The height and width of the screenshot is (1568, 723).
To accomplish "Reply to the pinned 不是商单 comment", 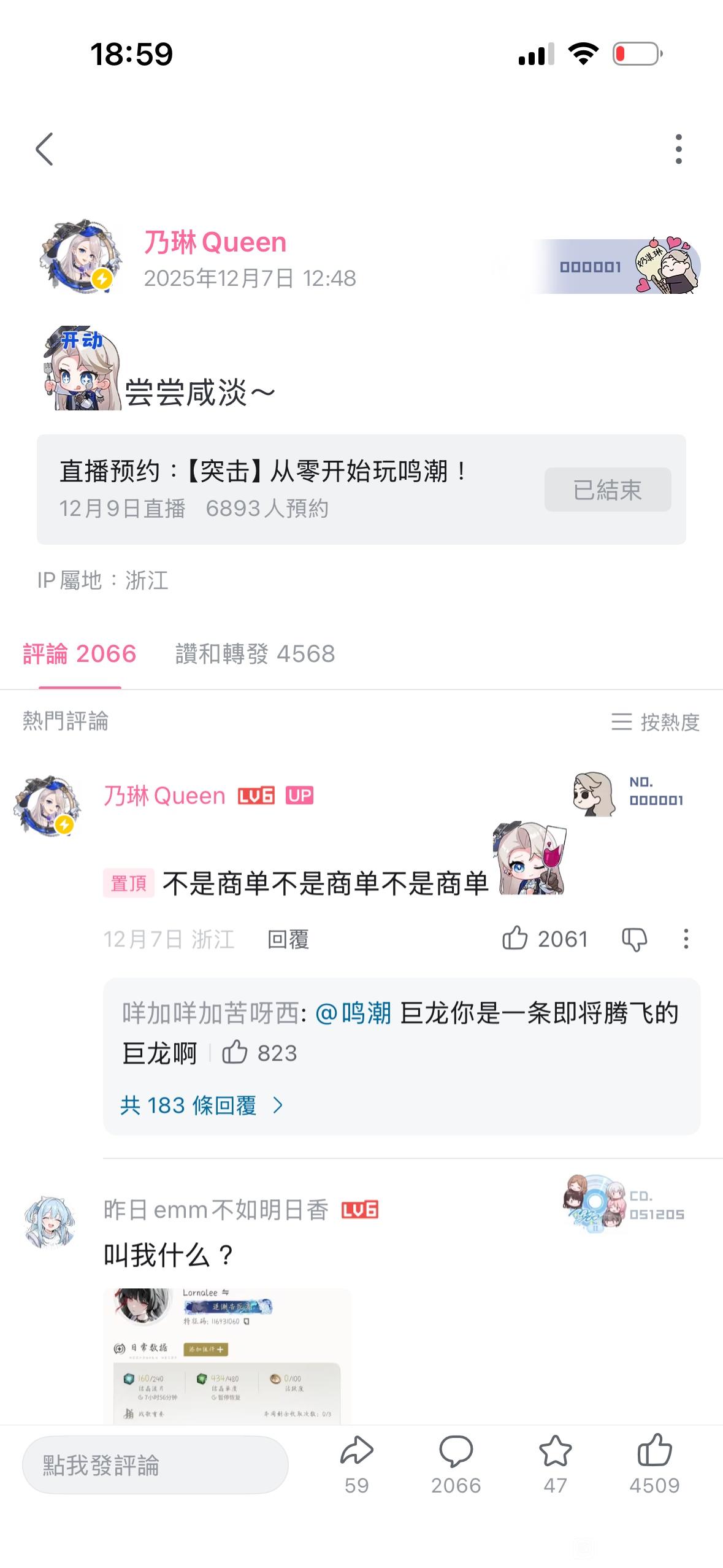I will coord(288,939).
